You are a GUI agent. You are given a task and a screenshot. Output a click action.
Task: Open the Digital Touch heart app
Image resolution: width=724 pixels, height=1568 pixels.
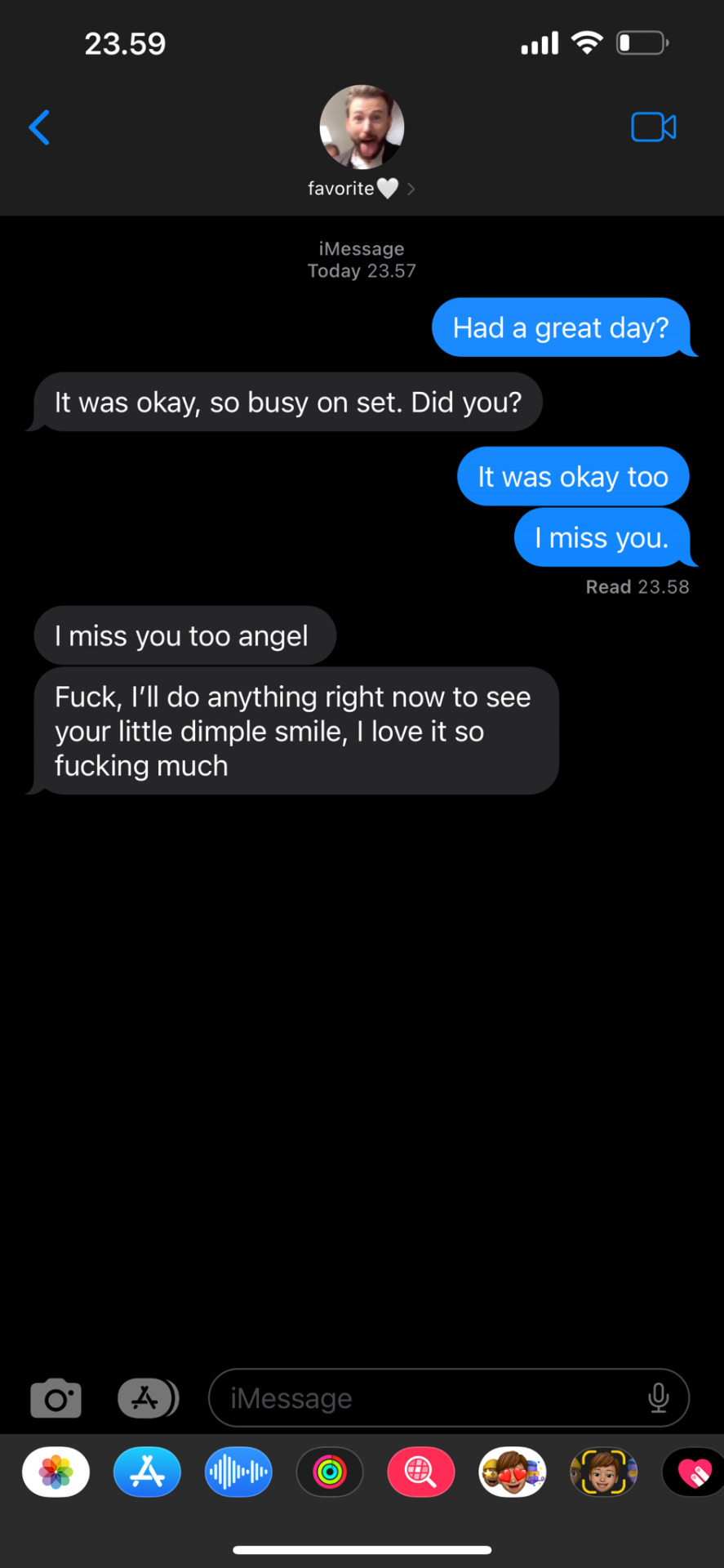693,1472
